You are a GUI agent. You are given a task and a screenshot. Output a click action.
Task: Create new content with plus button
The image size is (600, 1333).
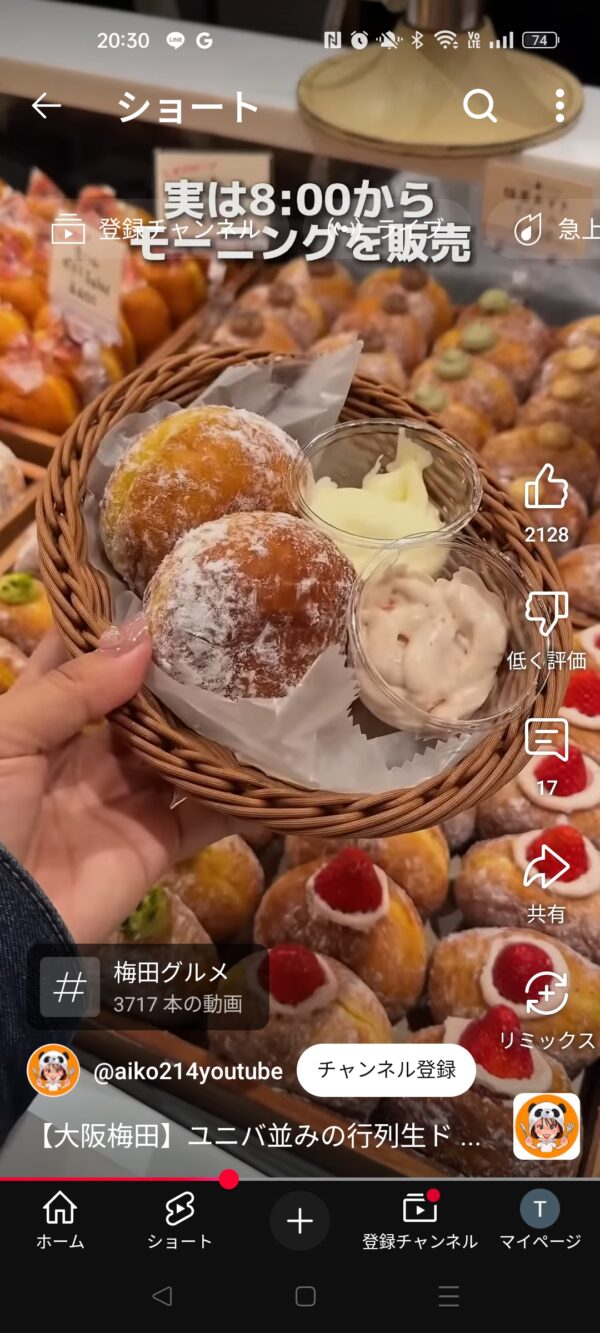[300, 1221]
